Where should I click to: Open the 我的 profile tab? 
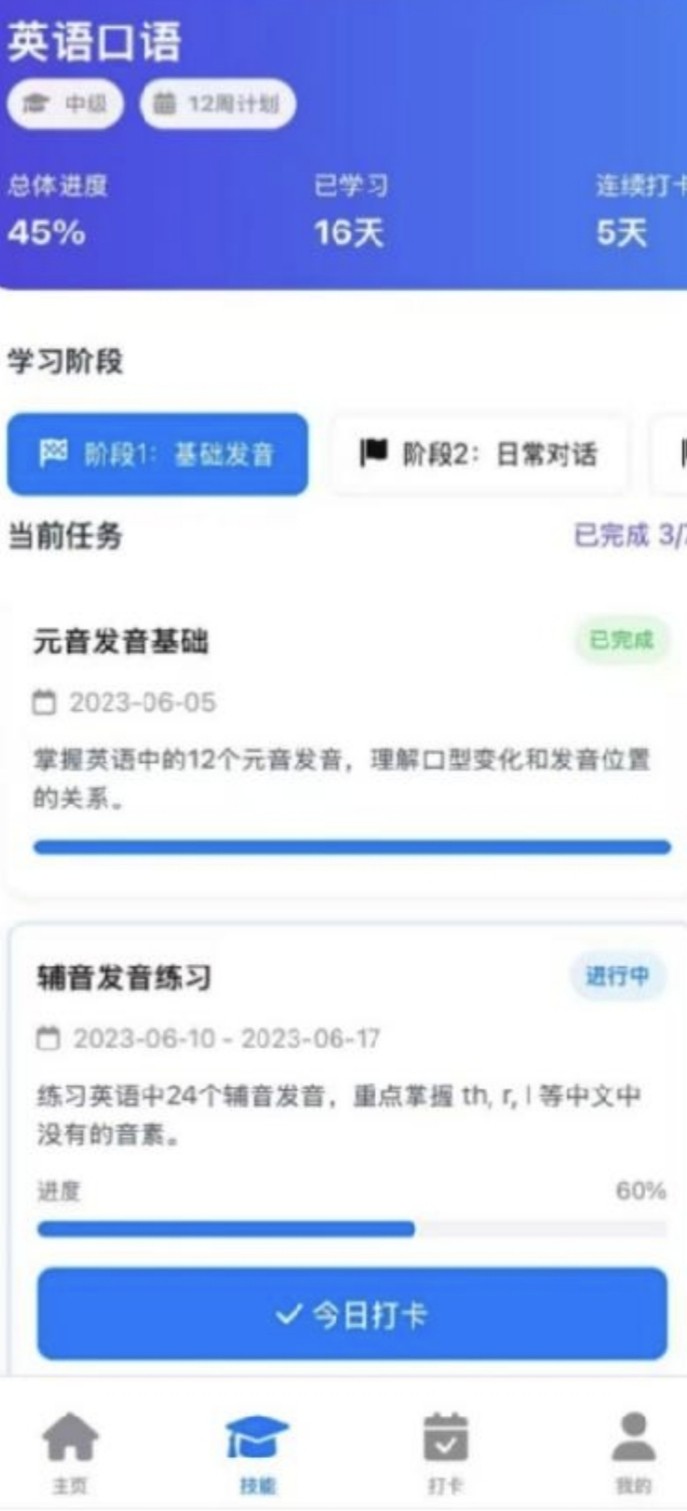(633, 1451)
